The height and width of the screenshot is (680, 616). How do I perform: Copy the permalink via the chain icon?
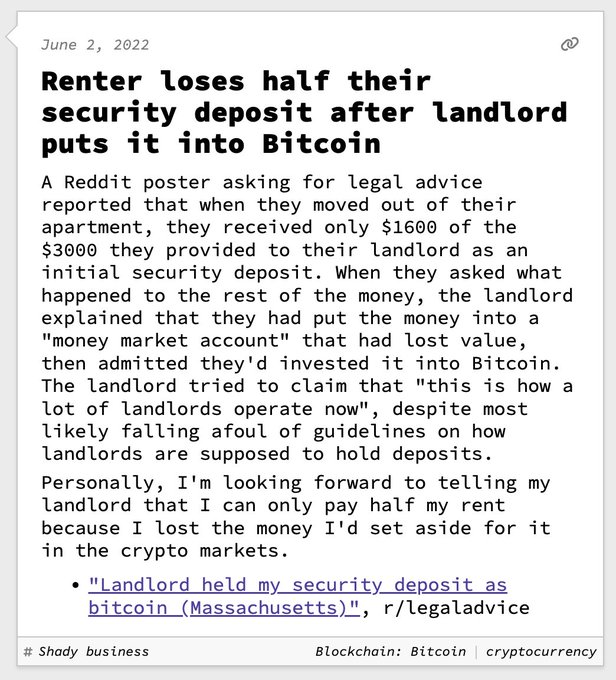click(x=570, y=44)
